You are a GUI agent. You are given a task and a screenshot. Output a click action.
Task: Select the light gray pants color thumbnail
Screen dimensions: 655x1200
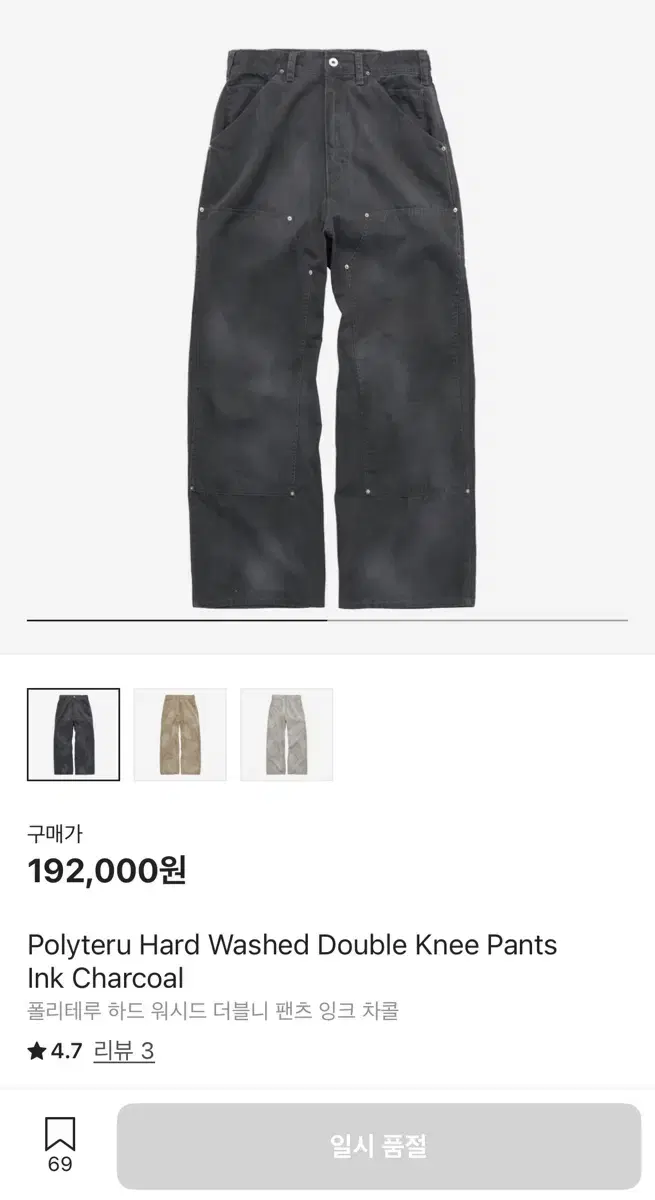point(286,735)
